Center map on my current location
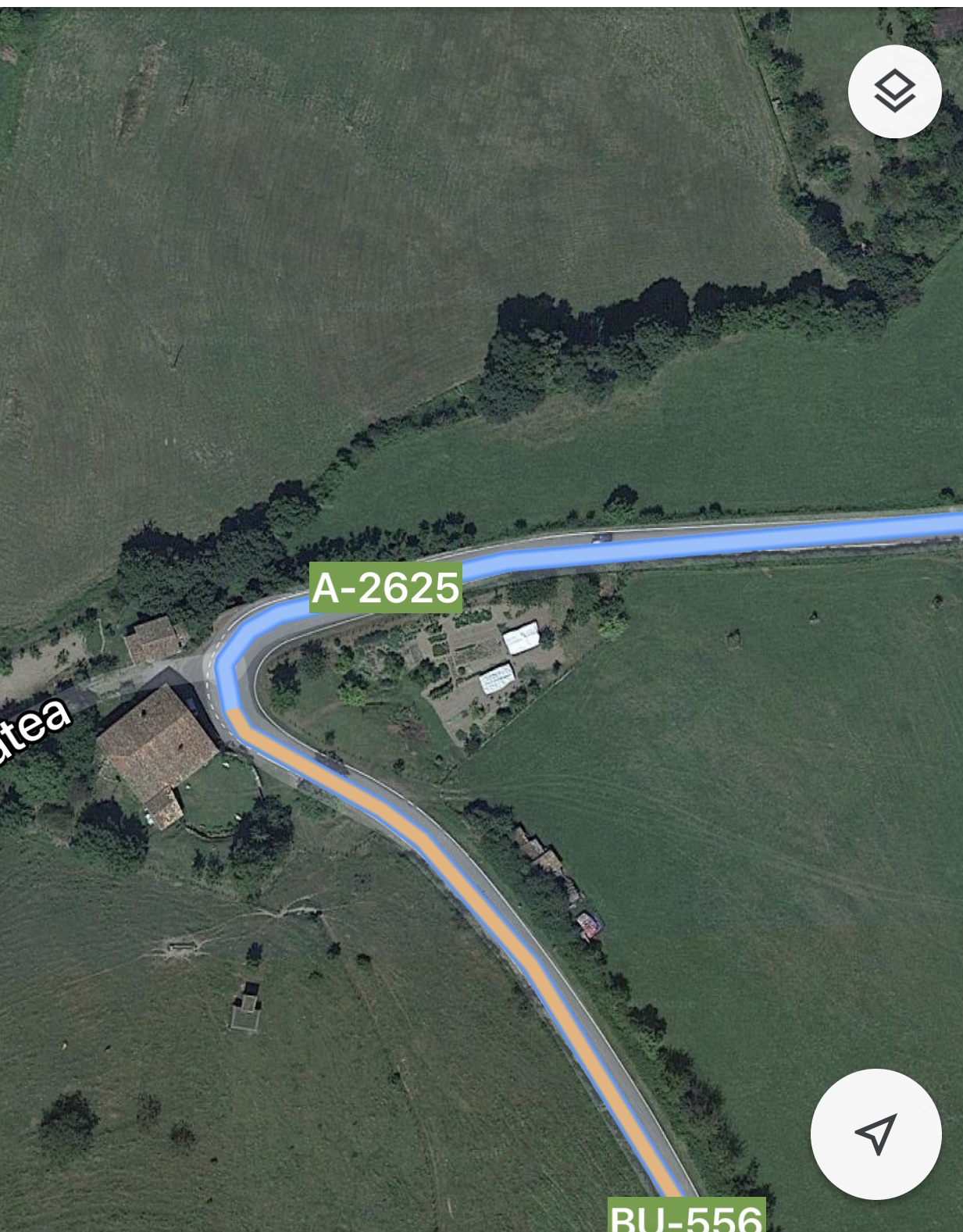This screenshot has height=1232, width=963. click(x=876, y=1134)
